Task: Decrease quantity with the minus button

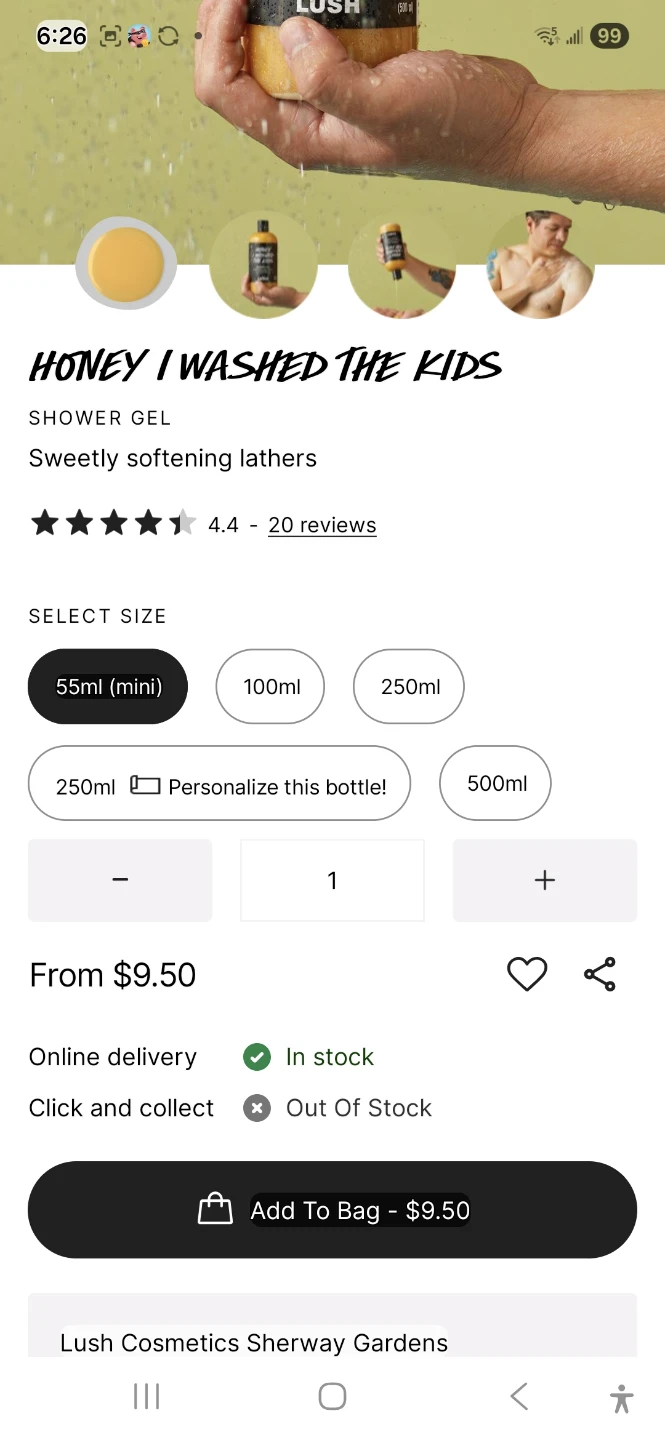Action: pyautogui.click(x=120, y=880)
